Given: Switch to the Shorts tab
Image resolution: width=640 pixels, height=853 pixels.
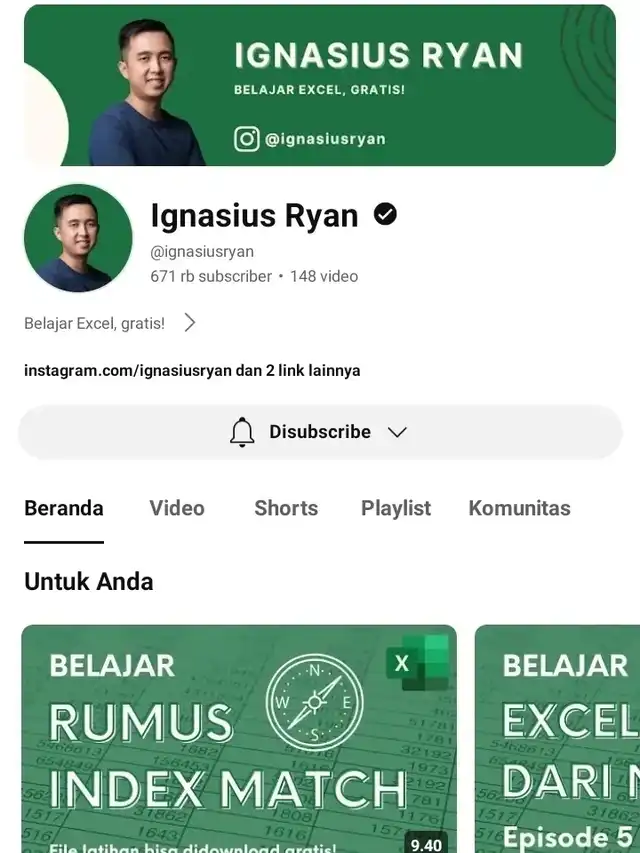Looking at the screenshot, I should (286, 508).
